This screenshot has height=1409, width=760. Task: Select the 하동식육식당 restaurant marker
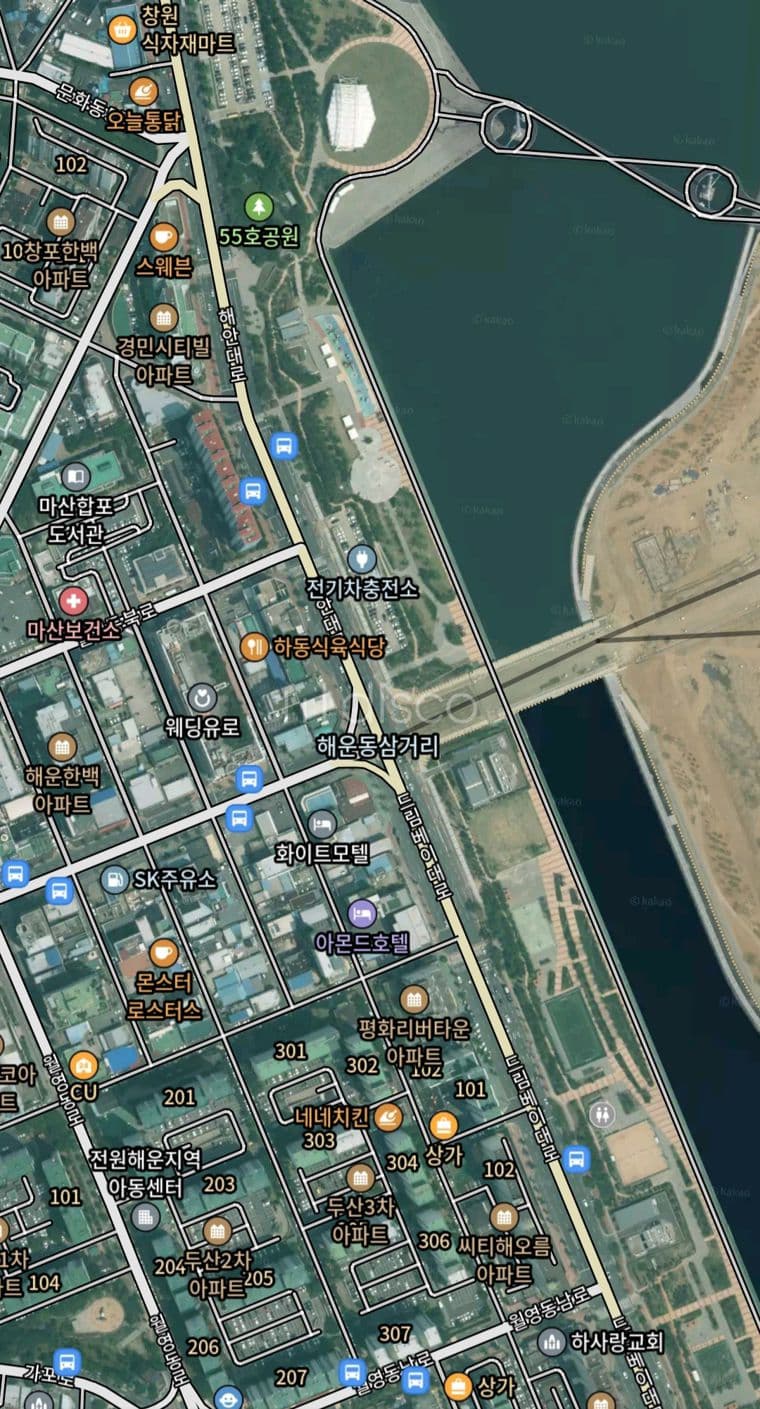click(254, 646)
